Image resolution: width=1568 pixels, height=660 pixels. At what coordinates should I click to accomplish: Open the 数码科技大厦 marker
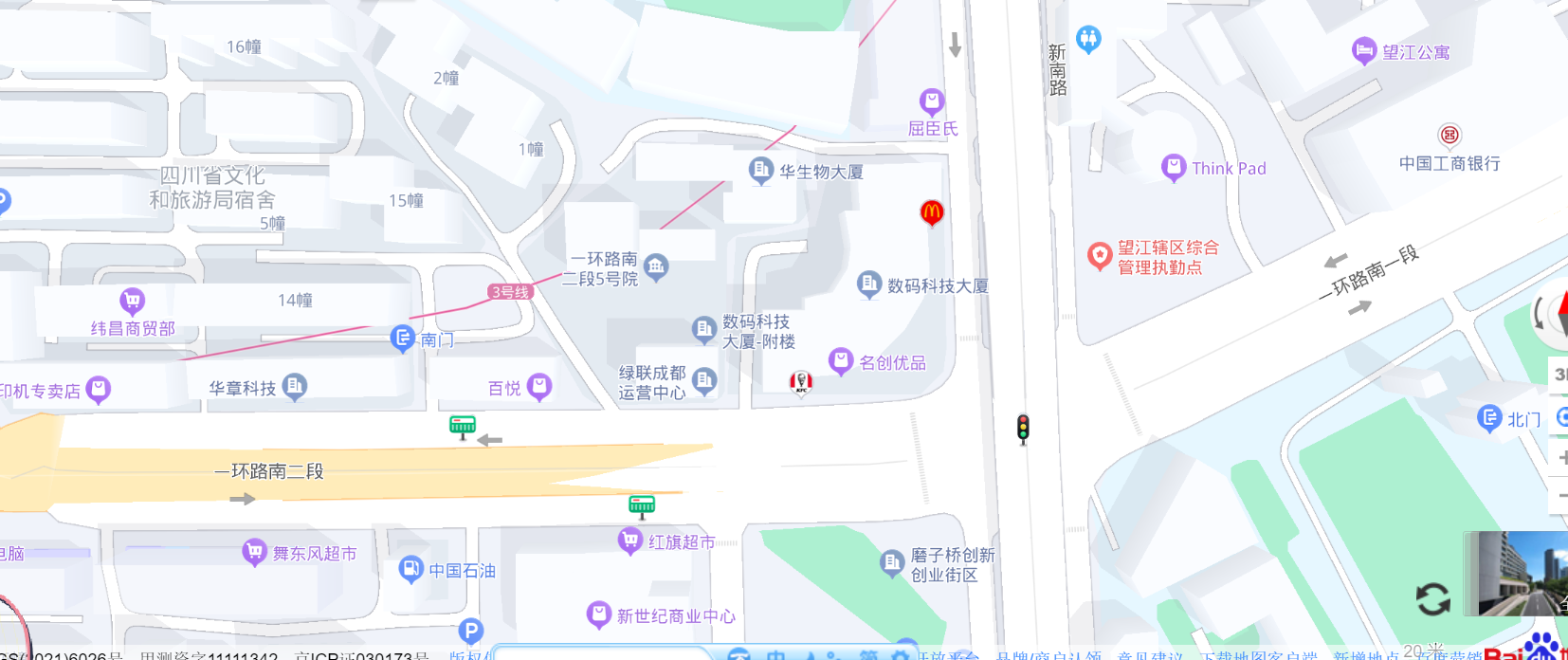[869, 284]
